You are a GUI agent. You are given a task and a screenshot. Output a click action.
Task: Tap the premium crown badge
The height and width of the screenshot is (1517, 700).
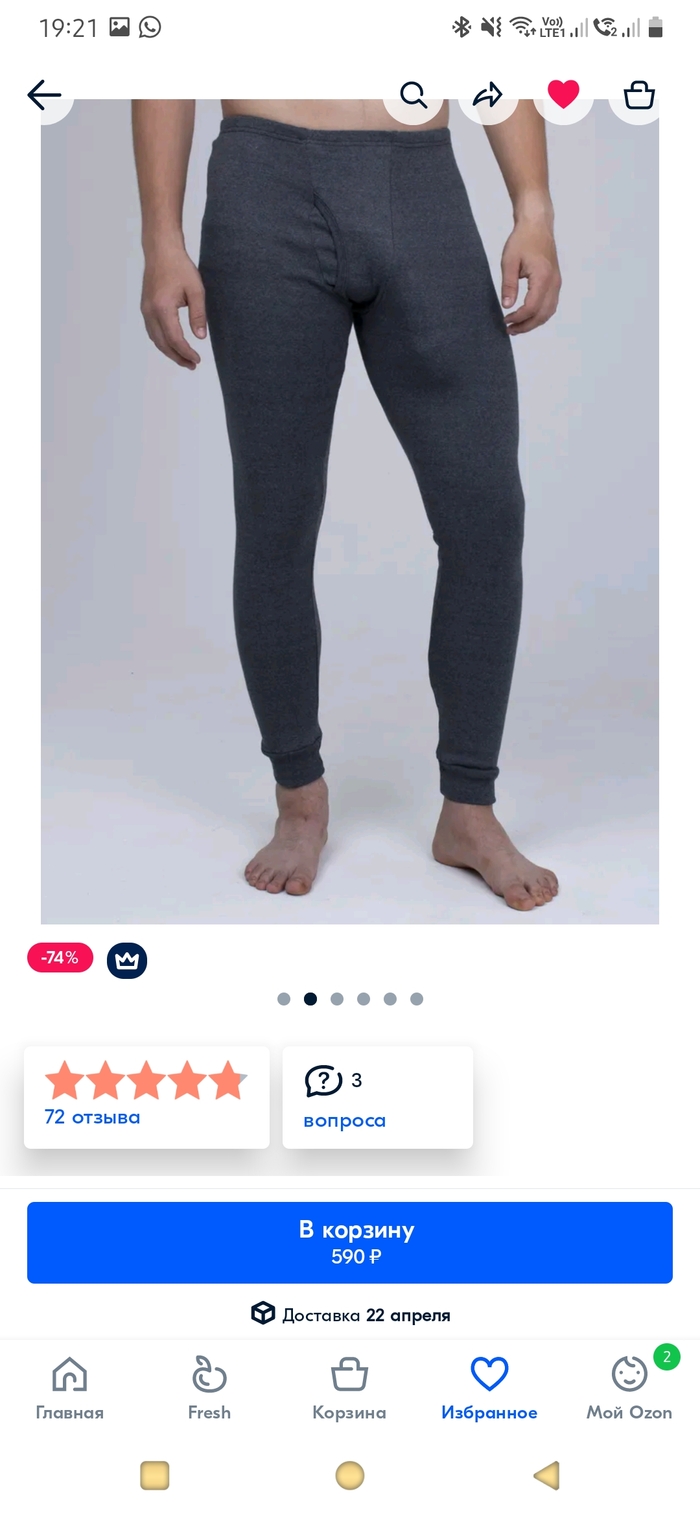(x=127, y=960)
